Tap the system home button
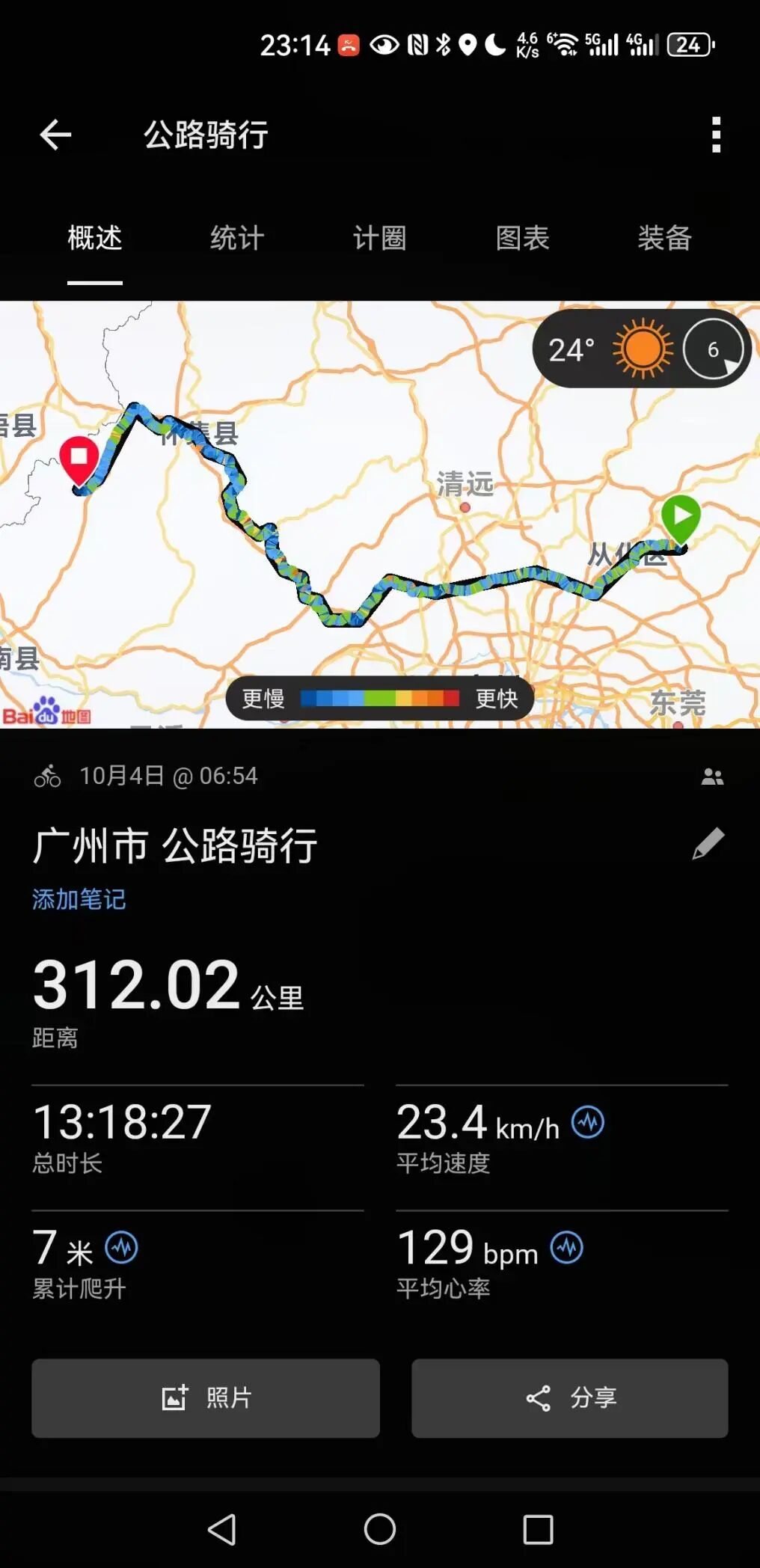This screenshot has height=1568, width=760. pos(379,1529)
